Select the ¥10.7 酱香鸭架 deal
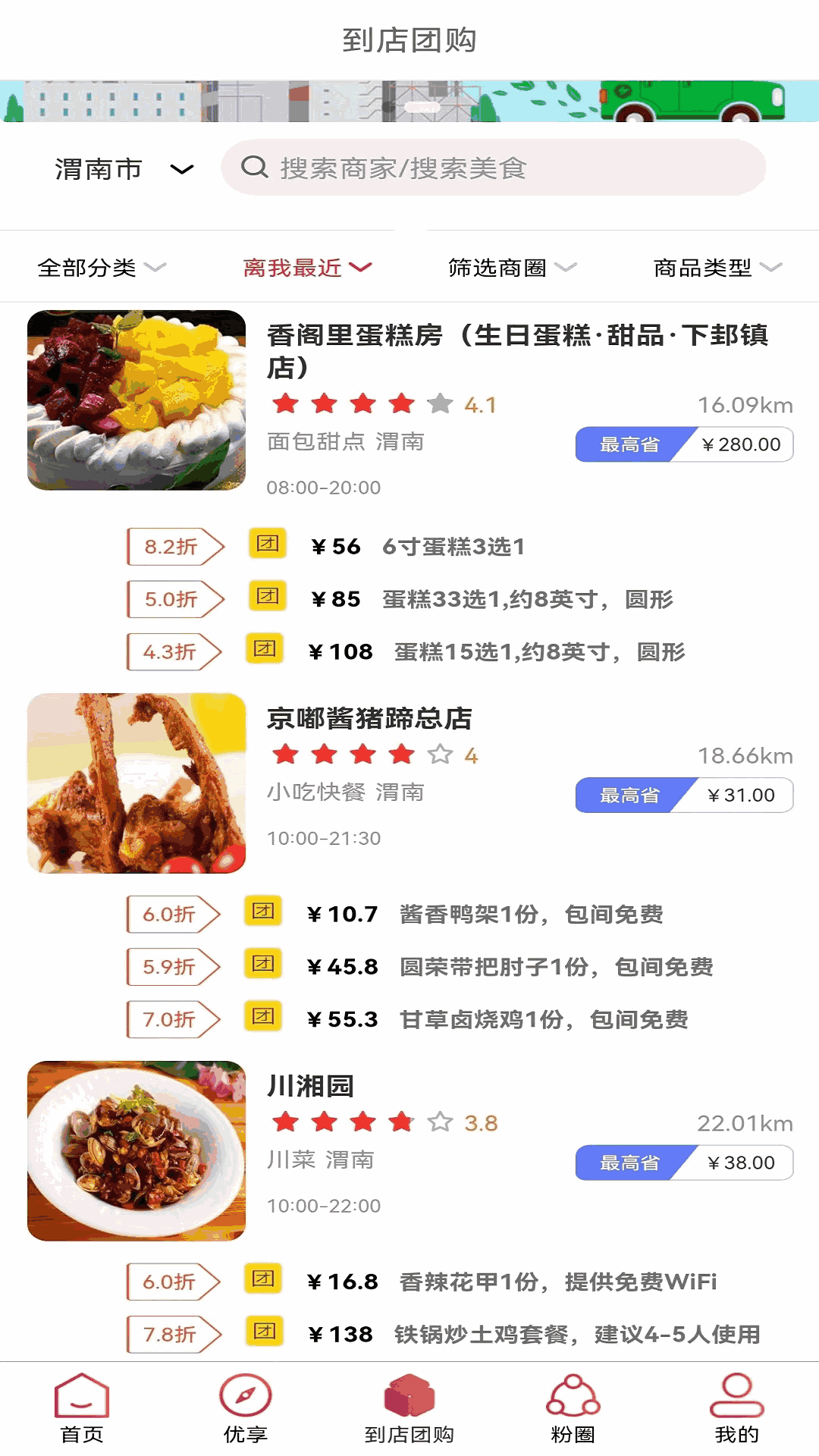Screen dimensions: 819x1456 coord(485,915)
